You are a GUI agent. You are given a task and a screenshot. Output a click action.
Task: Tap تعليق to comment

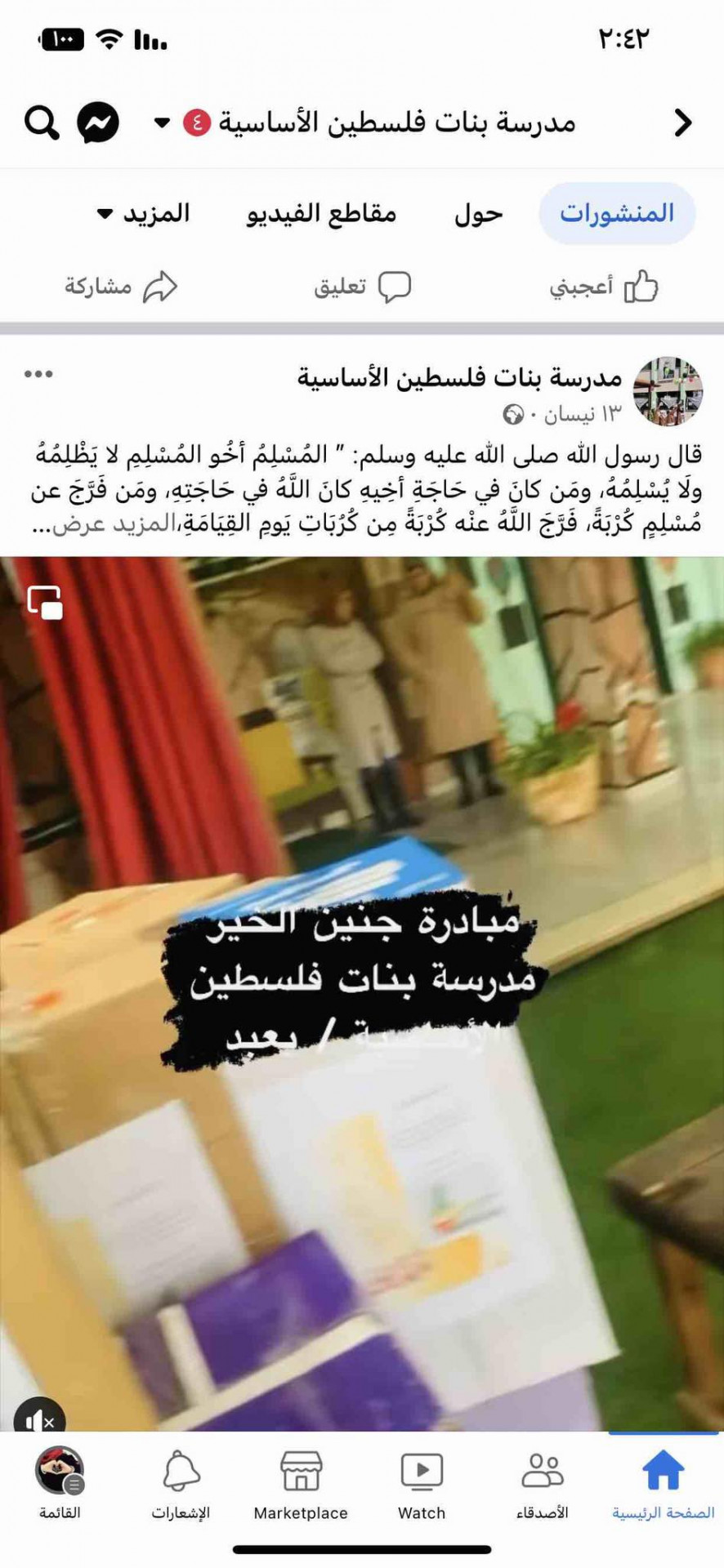tap(362, 287)
